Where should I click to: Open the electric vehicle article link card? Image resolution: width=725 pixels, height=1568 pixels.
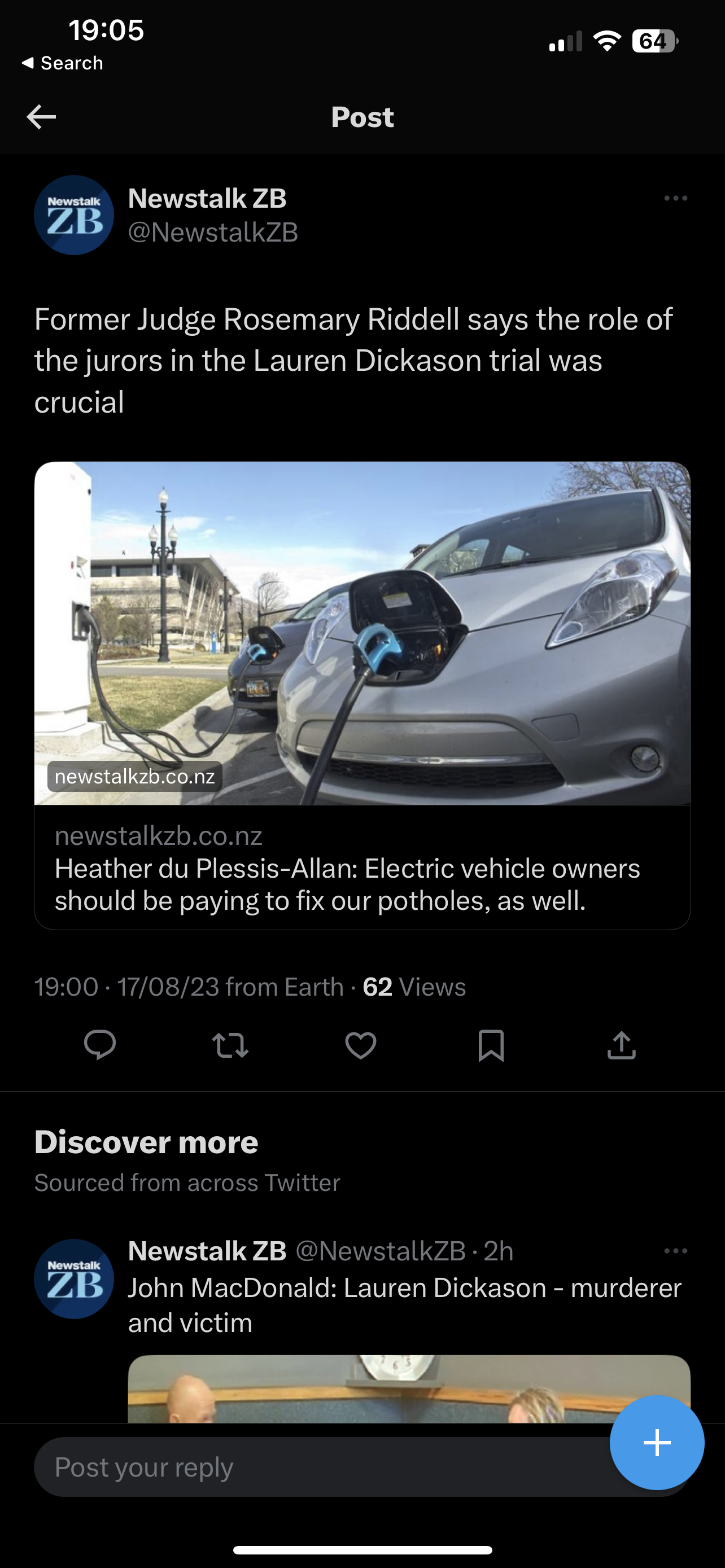pyautogui.click(x=362, y=694)
